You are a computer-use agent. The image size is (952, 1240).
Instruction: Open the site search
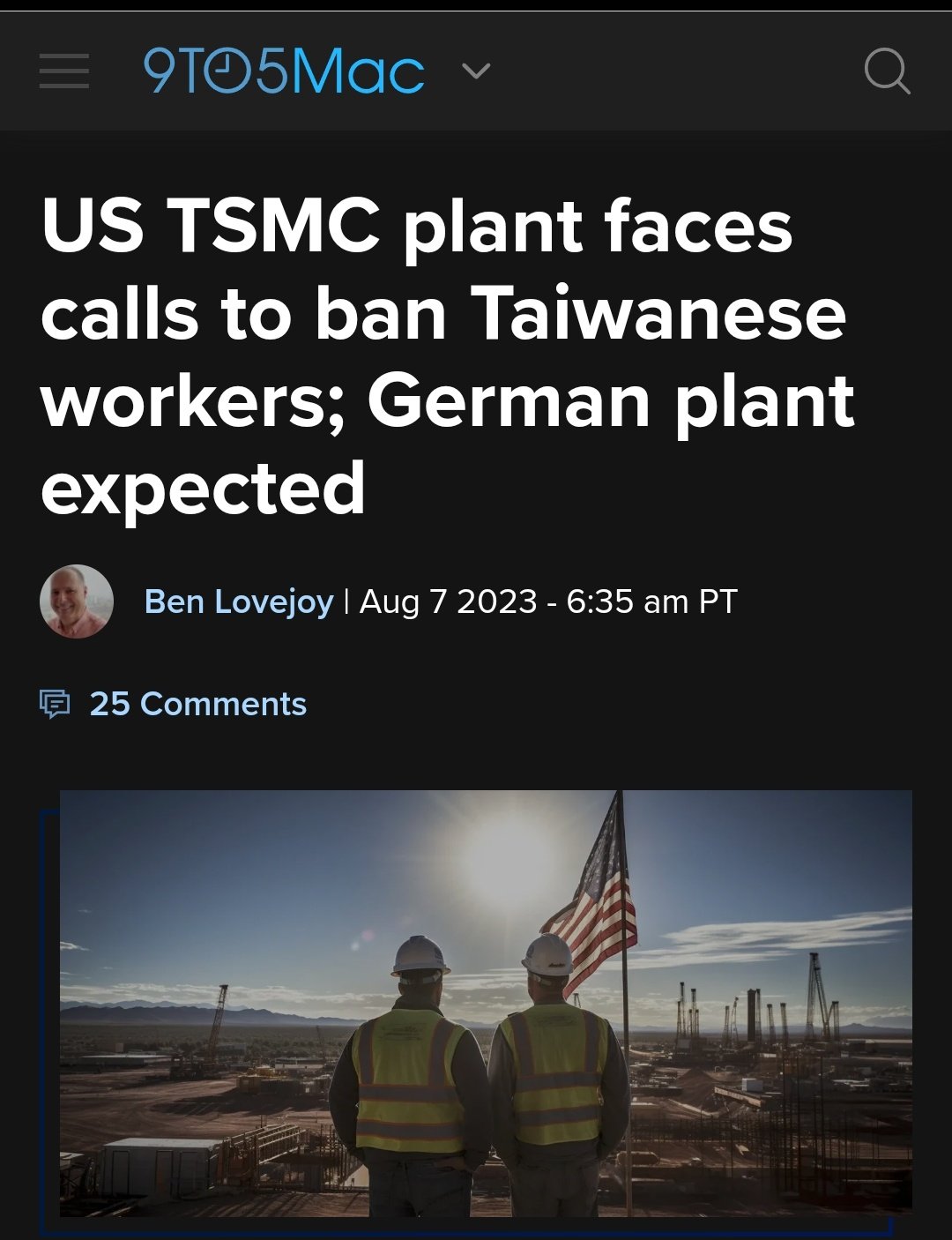(886, 71)
